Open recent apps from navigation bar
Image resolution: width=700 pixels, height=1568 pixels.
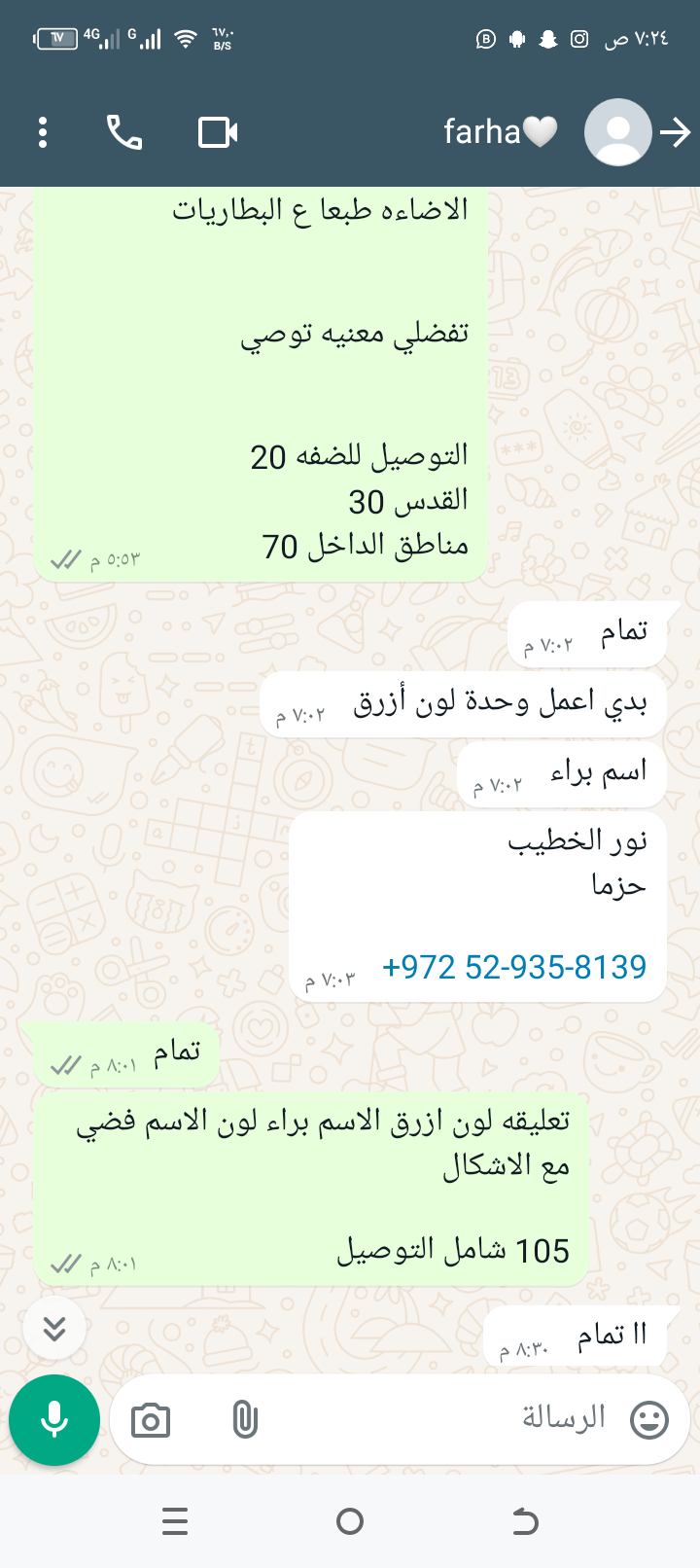[x=175, y=1521]
